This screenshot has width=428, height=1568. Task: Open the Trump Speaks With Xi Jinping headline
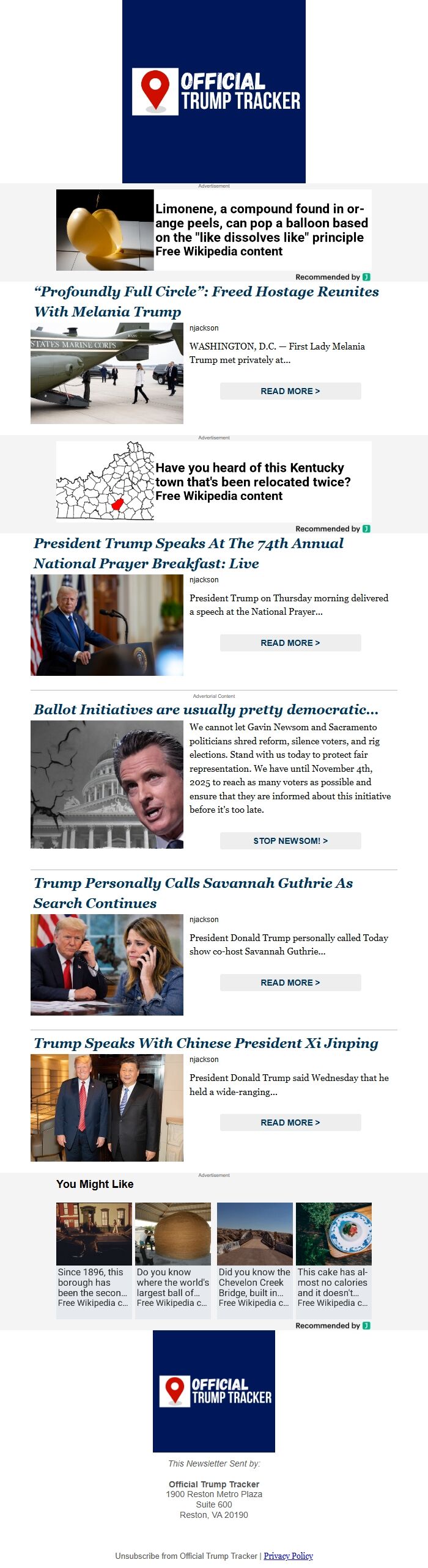(x=206, y=1043)
